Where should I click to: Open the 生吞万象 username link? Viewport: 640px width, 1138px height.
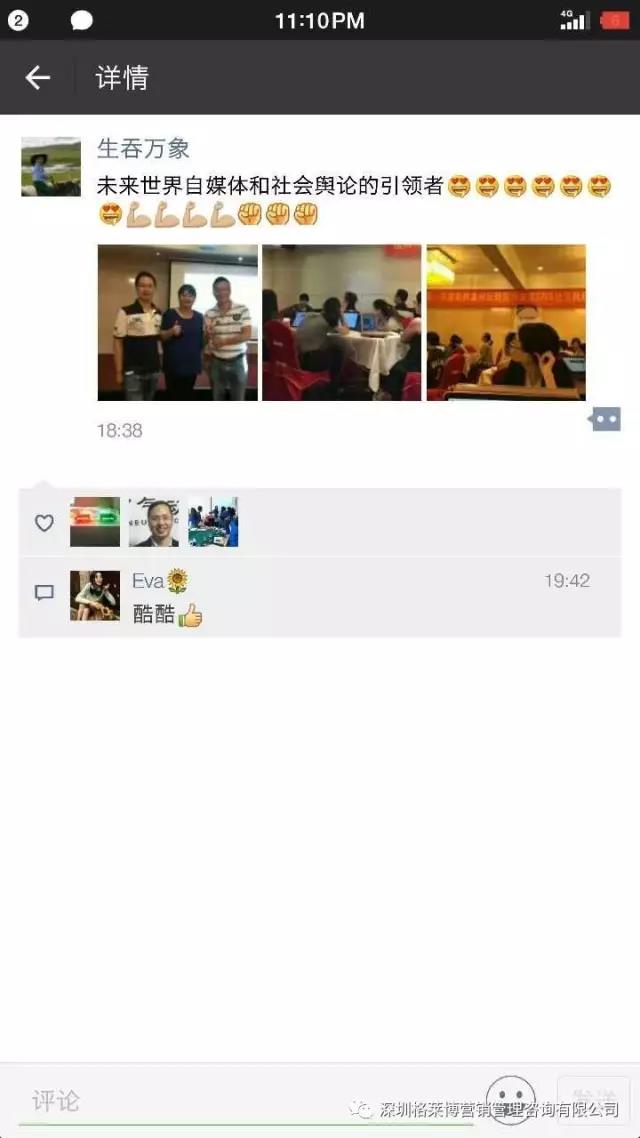143,149
